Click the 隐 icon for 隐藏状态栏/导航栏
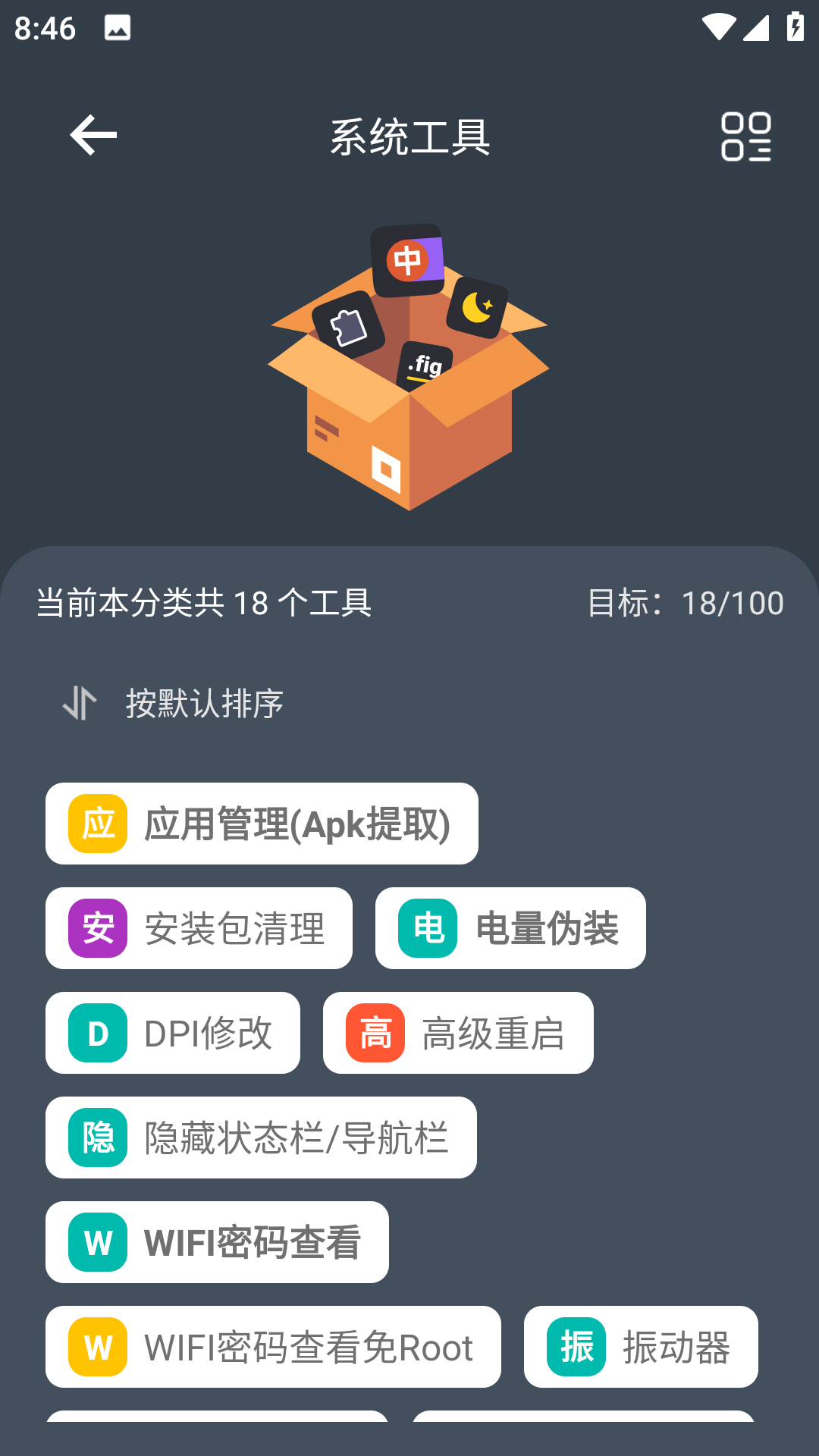 coord(97,1137)
